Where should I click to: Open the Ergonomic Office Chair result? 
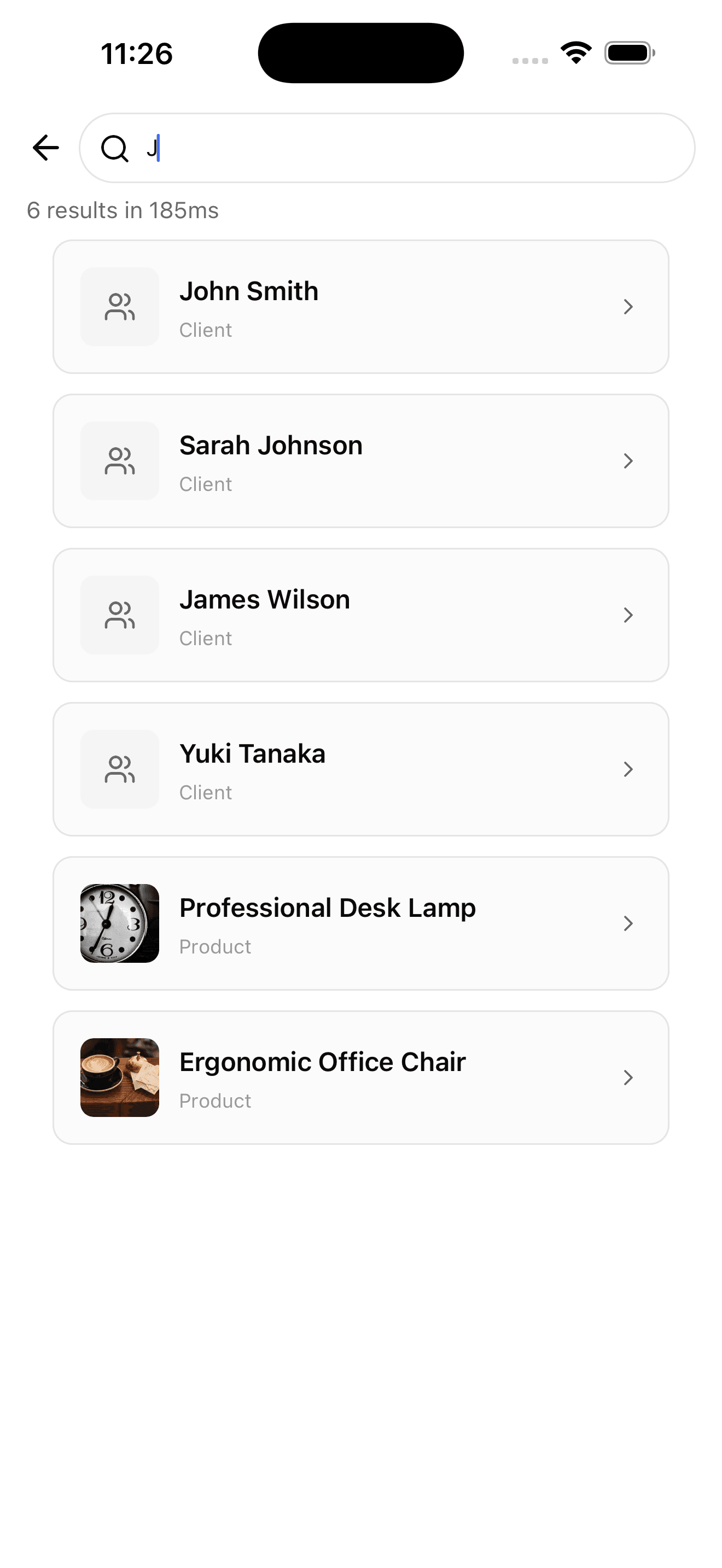pyautogui.click(x=362, y=1078)
